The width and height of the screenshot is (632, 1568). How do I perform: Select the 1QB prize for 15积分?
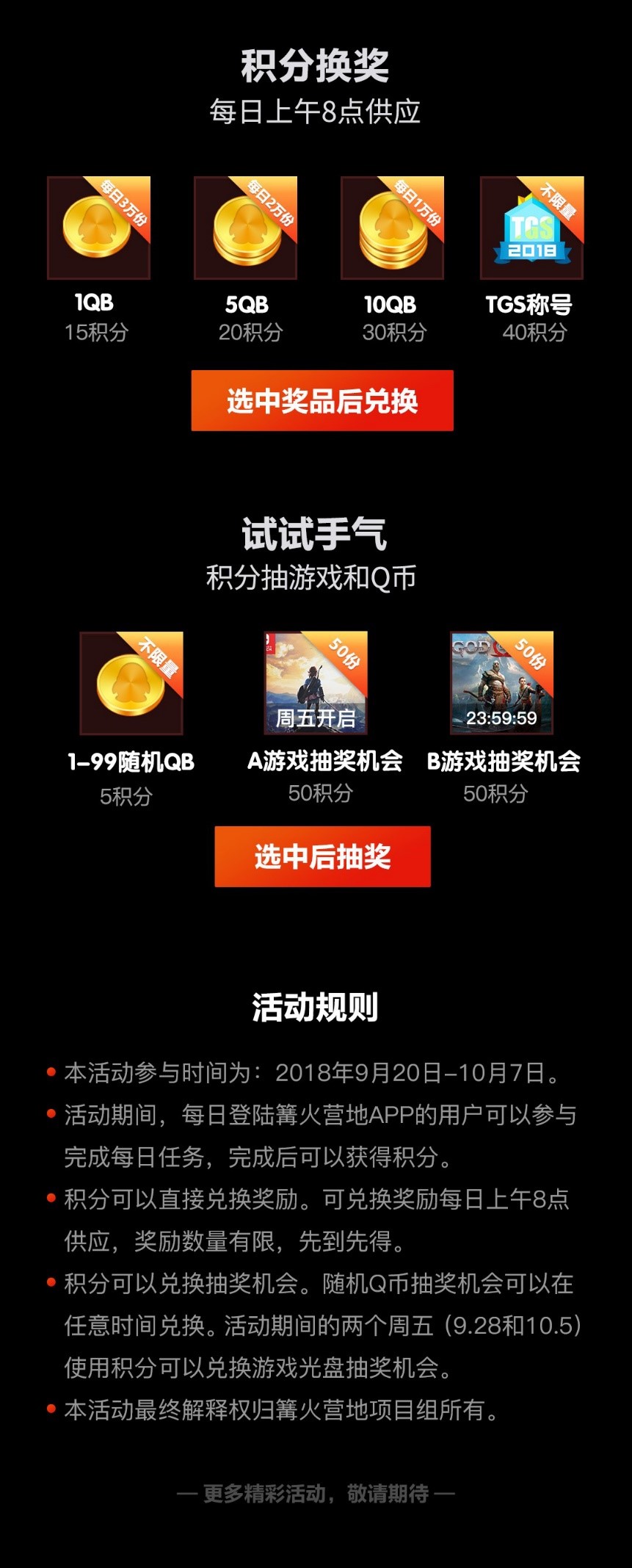(98, 228)
